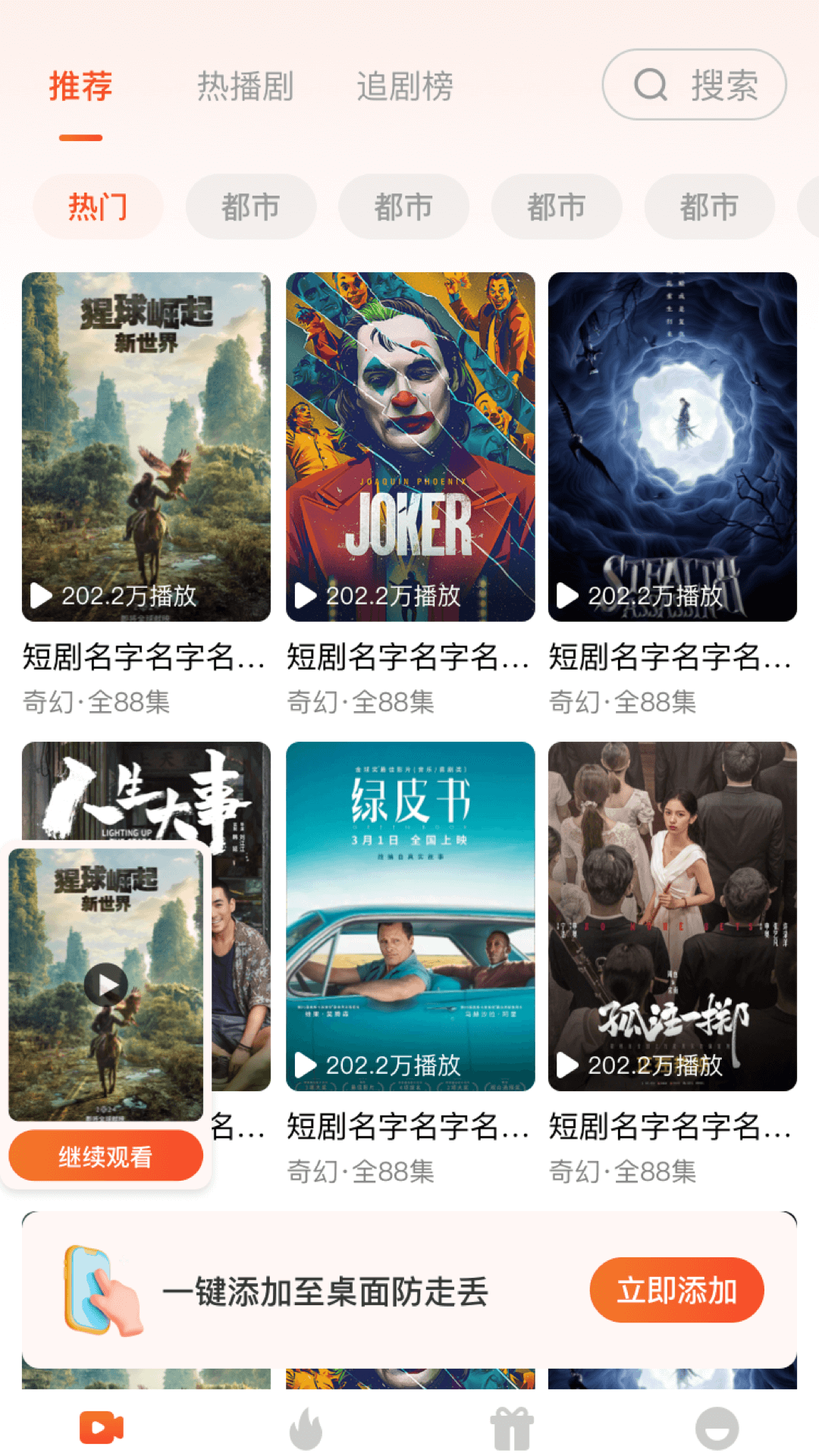Viewport: 819px width, 1456px height.
Task: Switch to the 追剧榜 tab
Action: [405, 86]
